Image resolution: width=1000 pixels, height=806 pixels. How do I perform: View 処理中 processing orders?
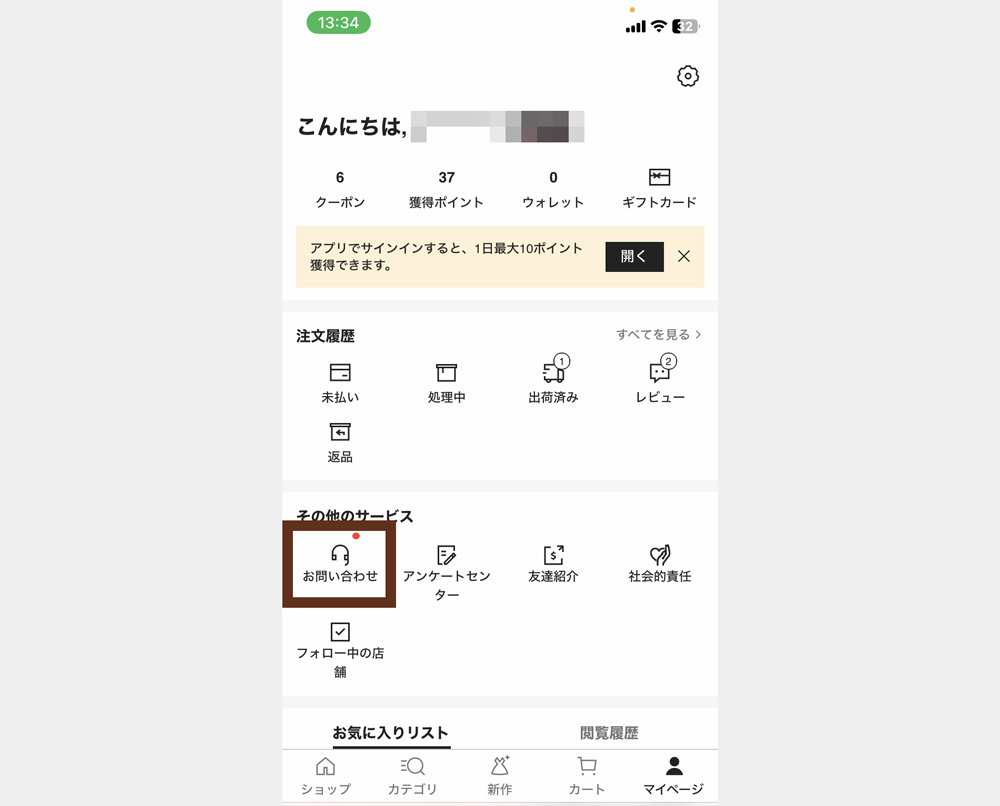[x=446, y=383]
